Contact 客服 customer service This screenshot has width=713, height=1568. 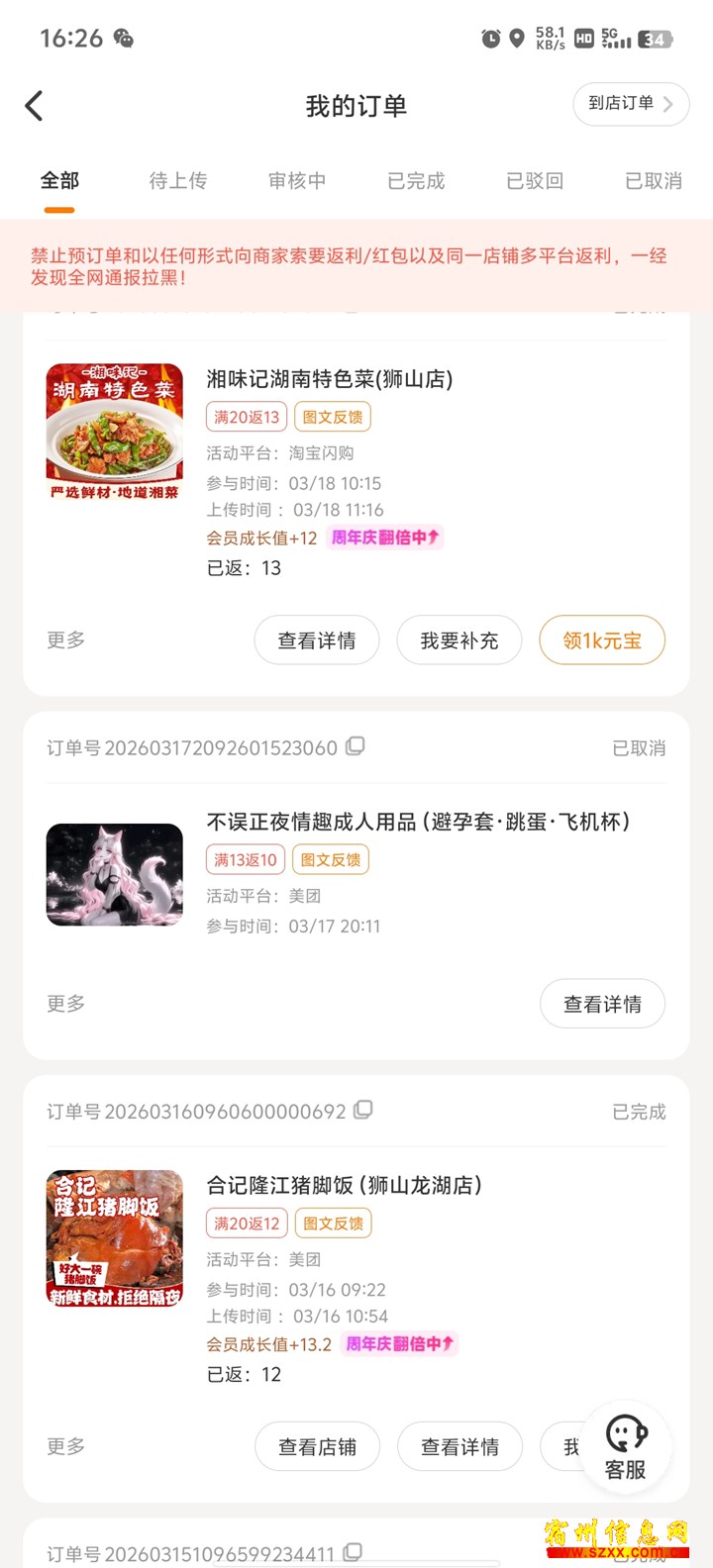tap(626, 1447)
